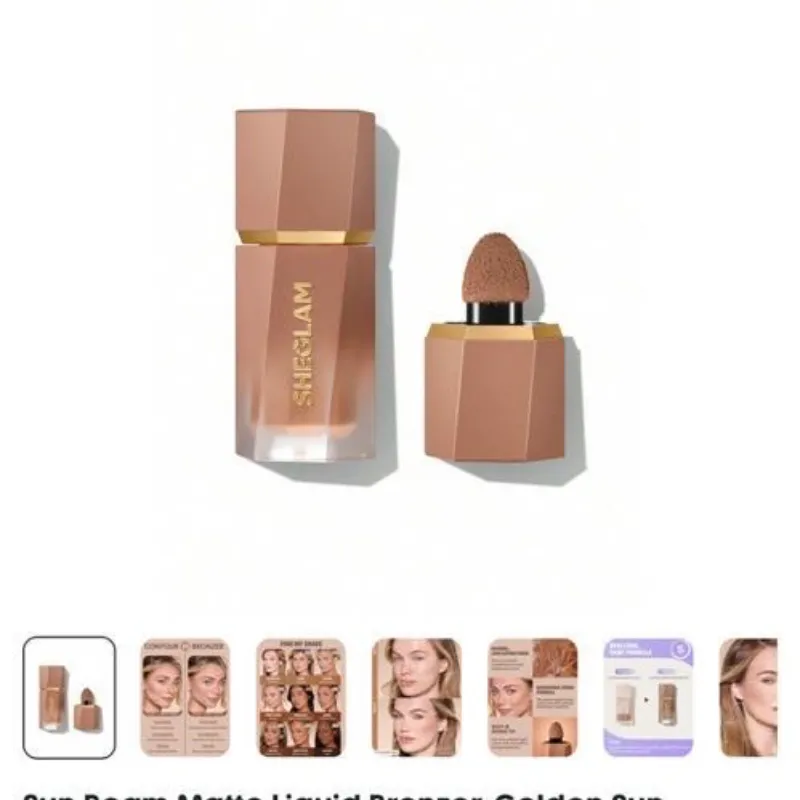Open the Contour vs Bronzer comparison thumbnail

[x=185, y=697]
